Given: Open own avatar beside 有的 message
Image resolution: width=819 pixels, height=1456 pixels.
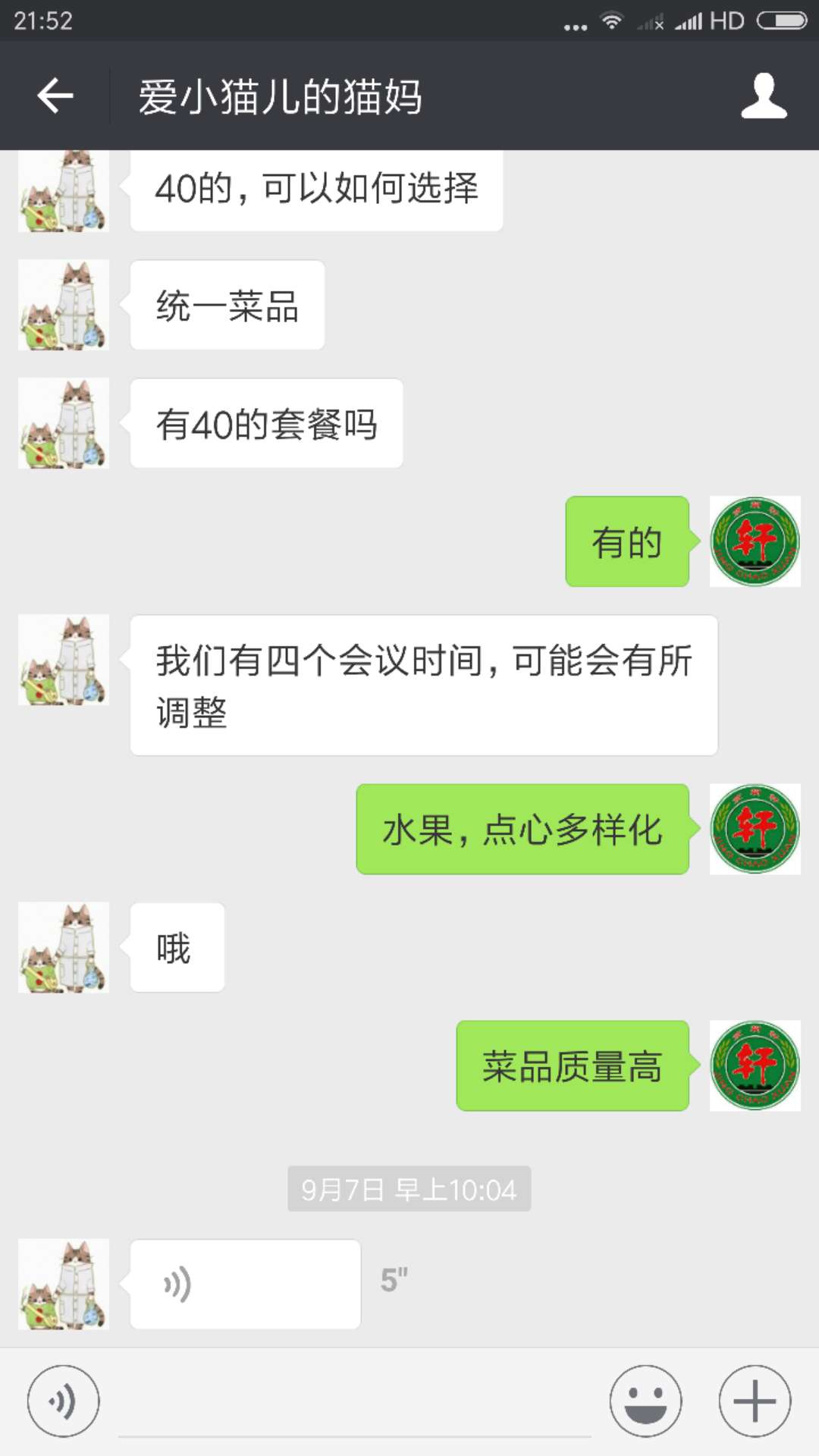Looking at the screenshot, I should [755, 541].
